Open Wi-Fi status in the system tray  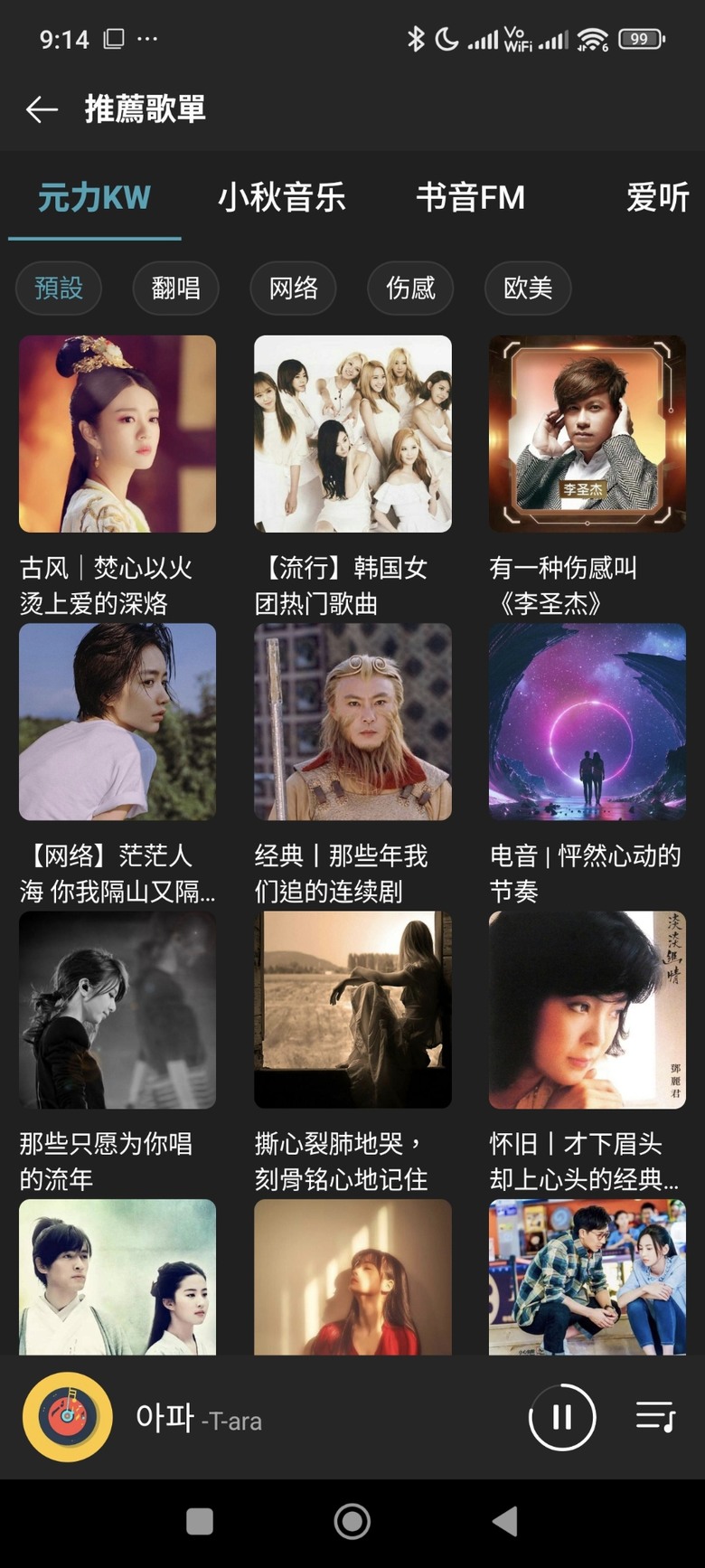pyautogui.click(x=589, y=38)
